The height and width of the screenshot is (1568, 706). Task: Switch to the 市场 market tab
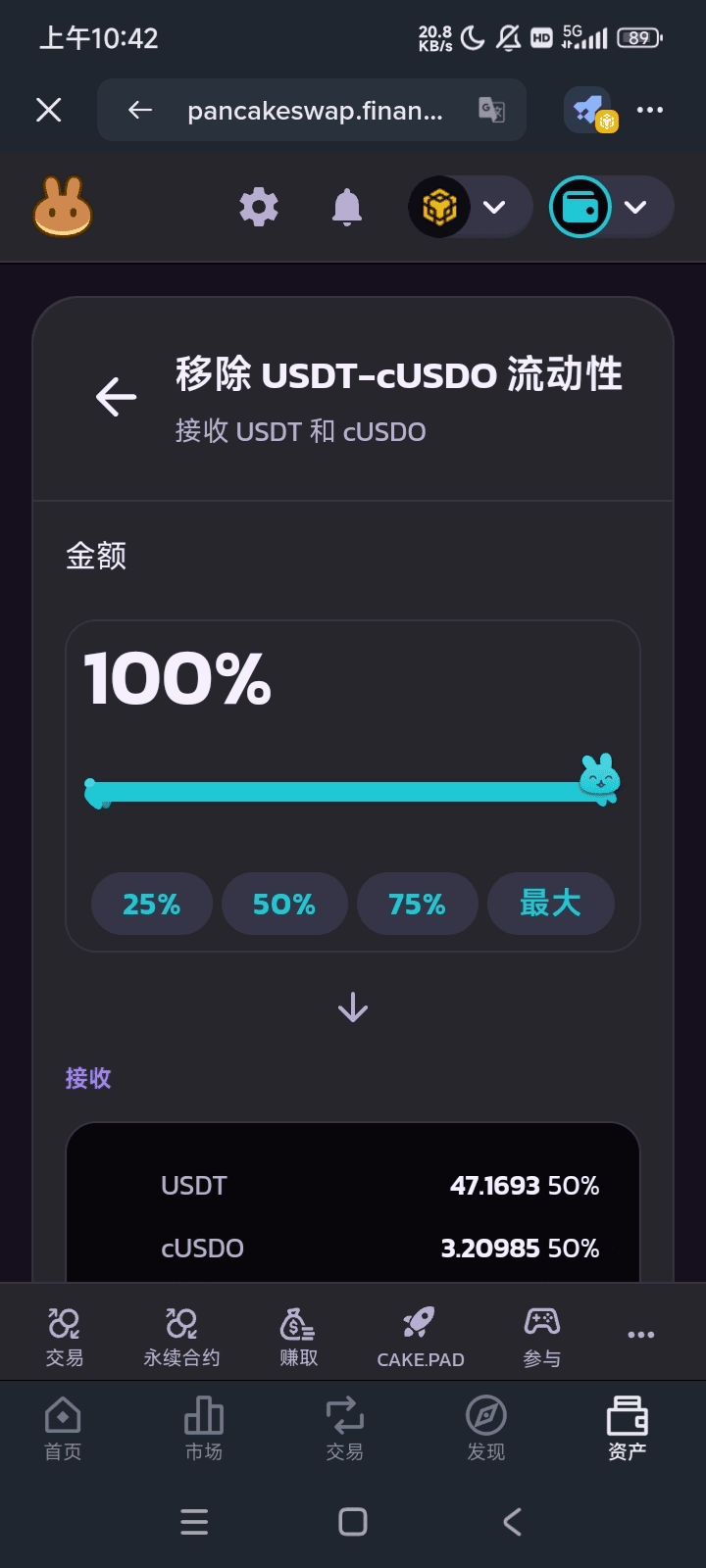pyautogui.click(x=204, y=1428)
